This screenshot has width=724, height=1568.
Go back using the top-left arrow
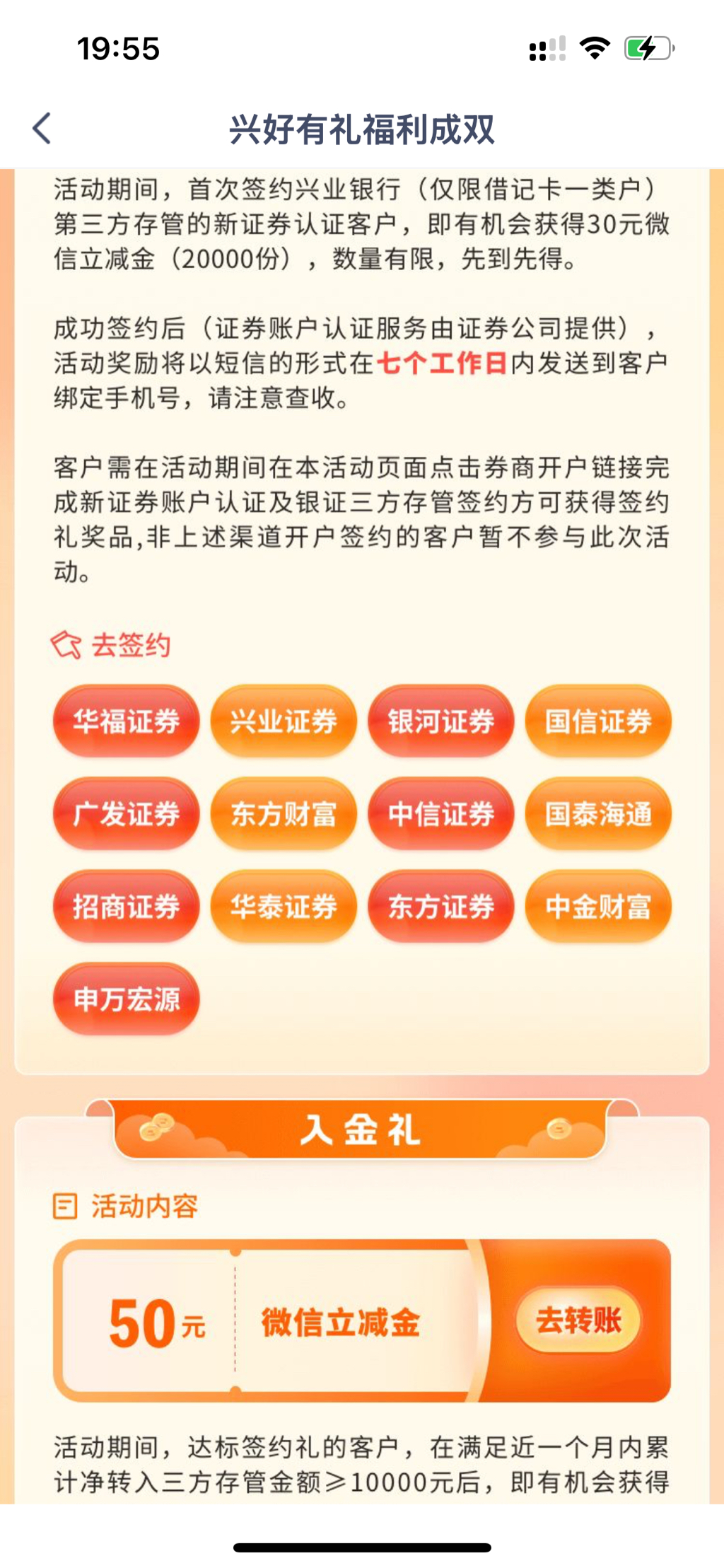(42, 129)
